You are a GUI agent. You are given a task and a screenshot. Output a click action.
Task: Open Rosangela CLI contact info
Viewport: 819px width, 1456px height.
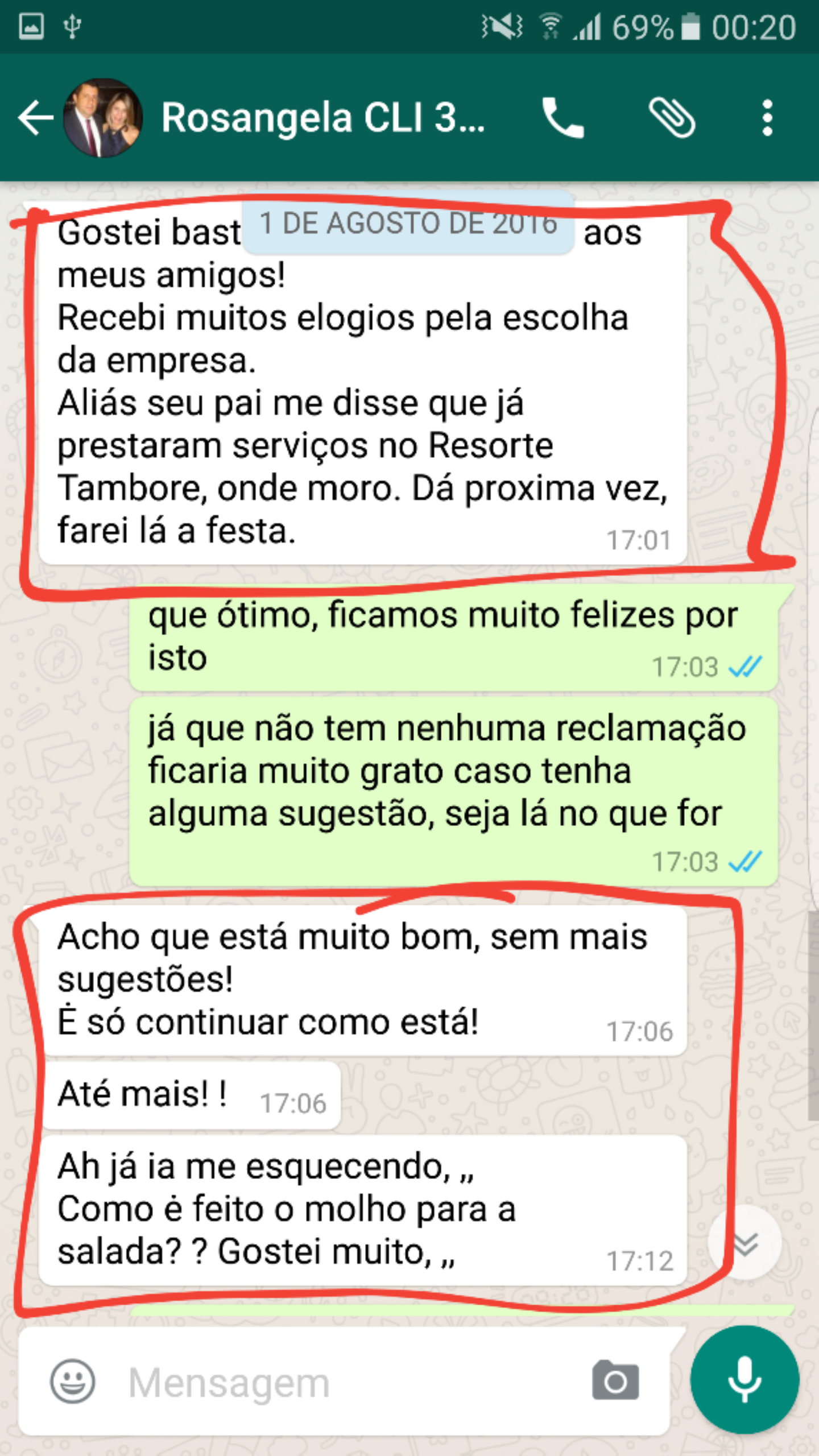tap(322, 118)
